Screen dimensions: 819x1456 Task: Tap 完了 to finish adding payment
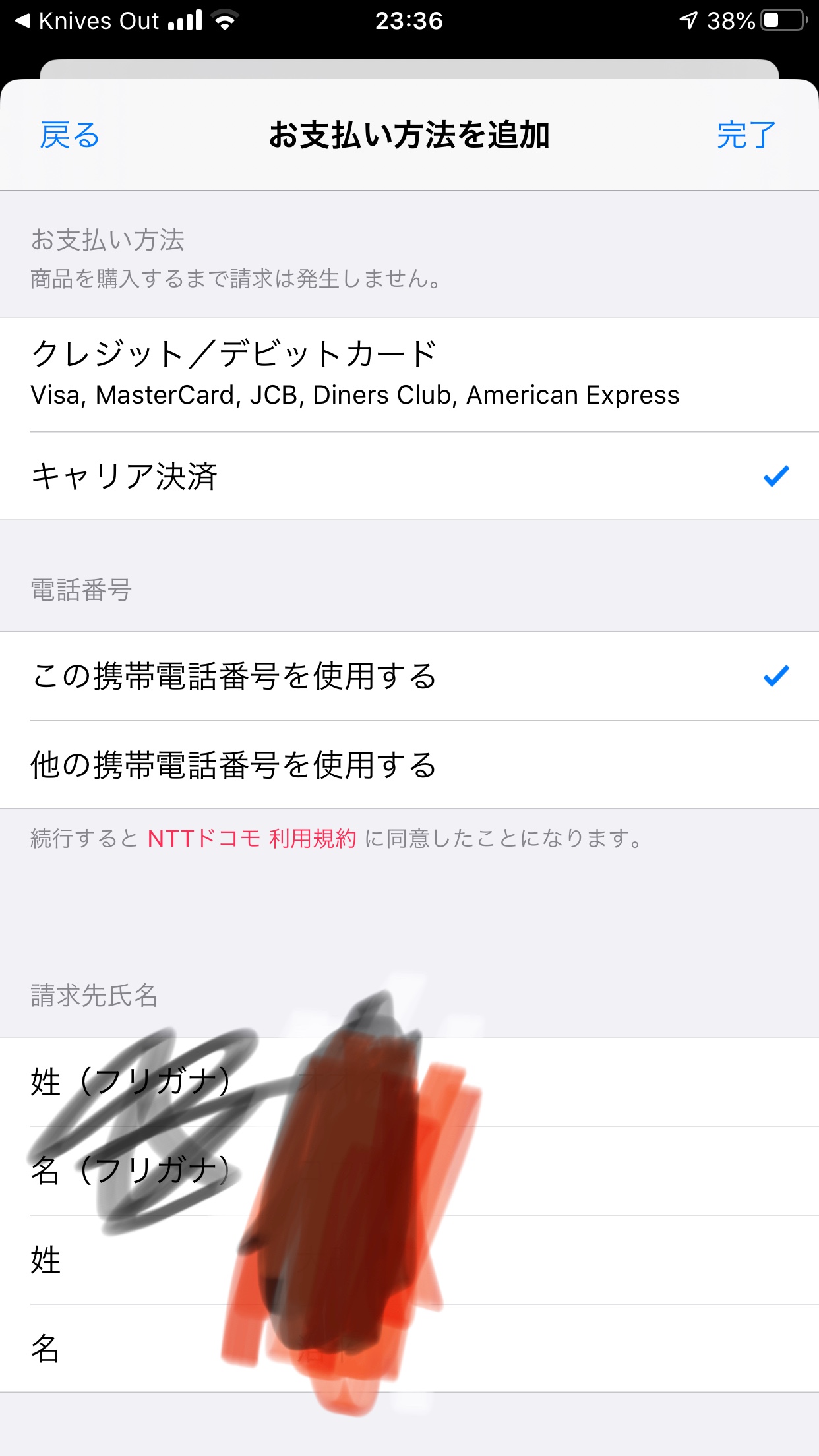[746, 135]
